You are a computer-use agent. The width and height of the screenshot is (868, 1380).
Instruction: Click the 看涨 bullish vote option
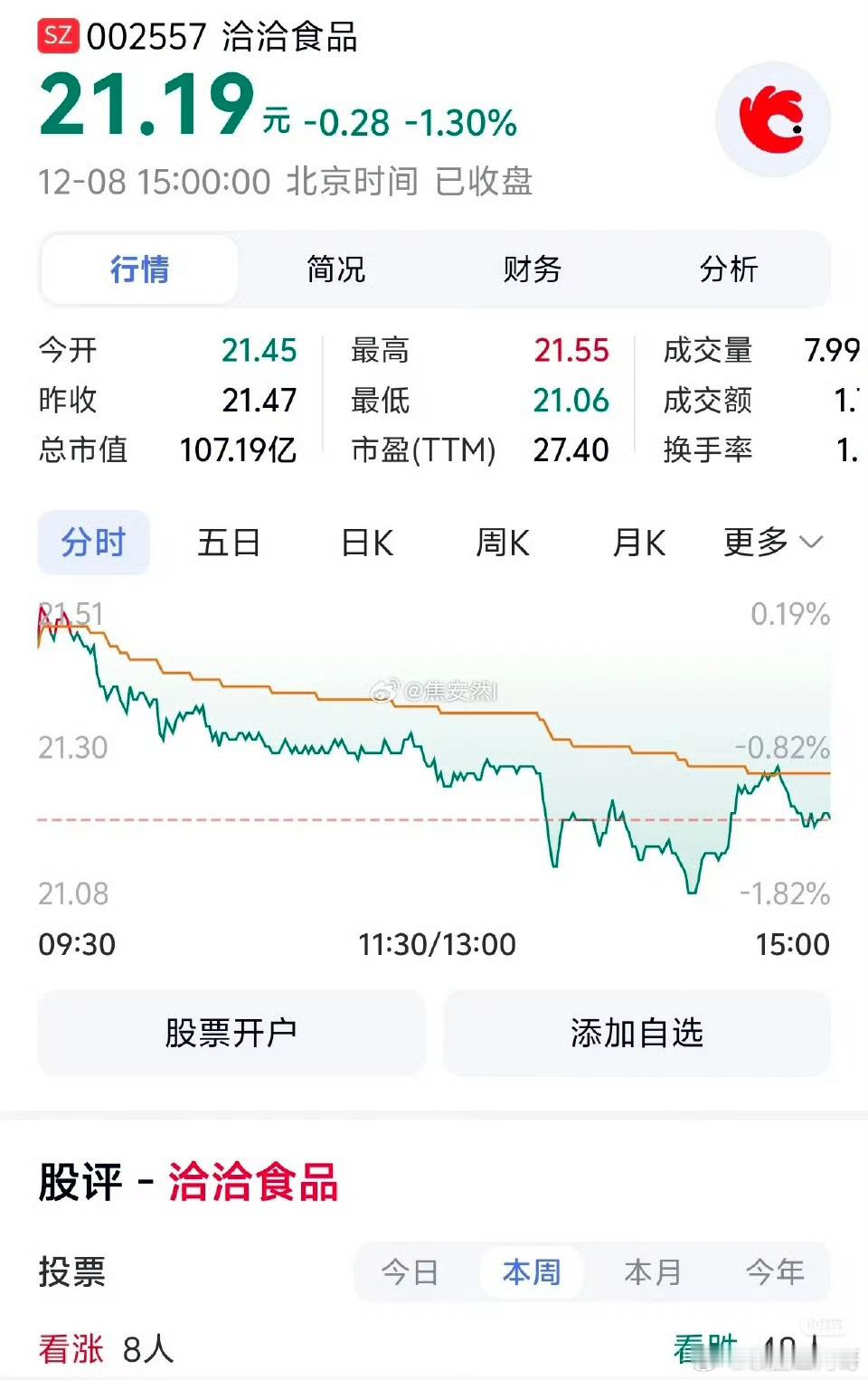70,1347
